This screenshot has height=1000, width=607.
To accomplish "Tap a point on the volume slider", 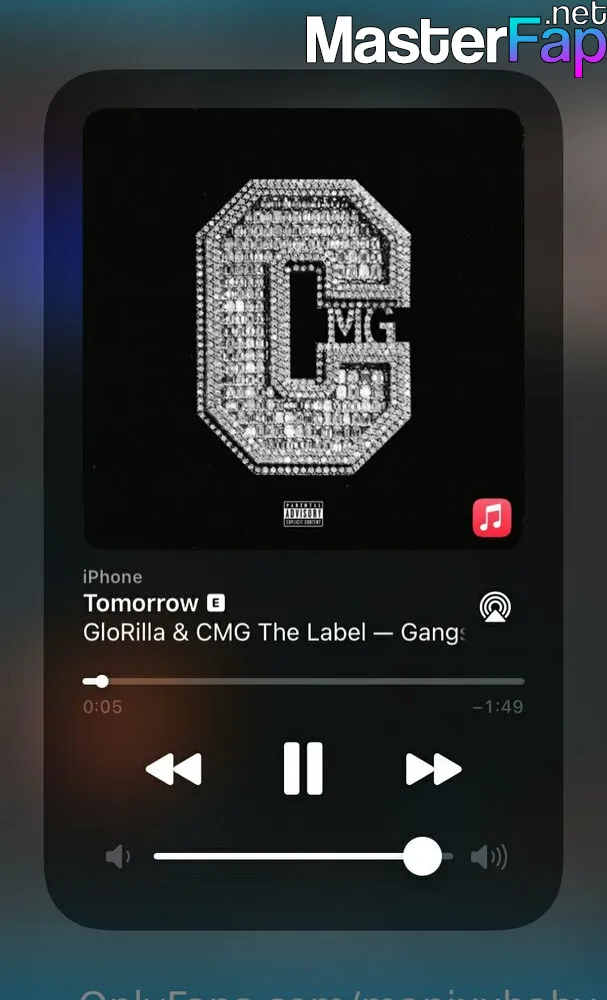I will click(x=304, y=857).
